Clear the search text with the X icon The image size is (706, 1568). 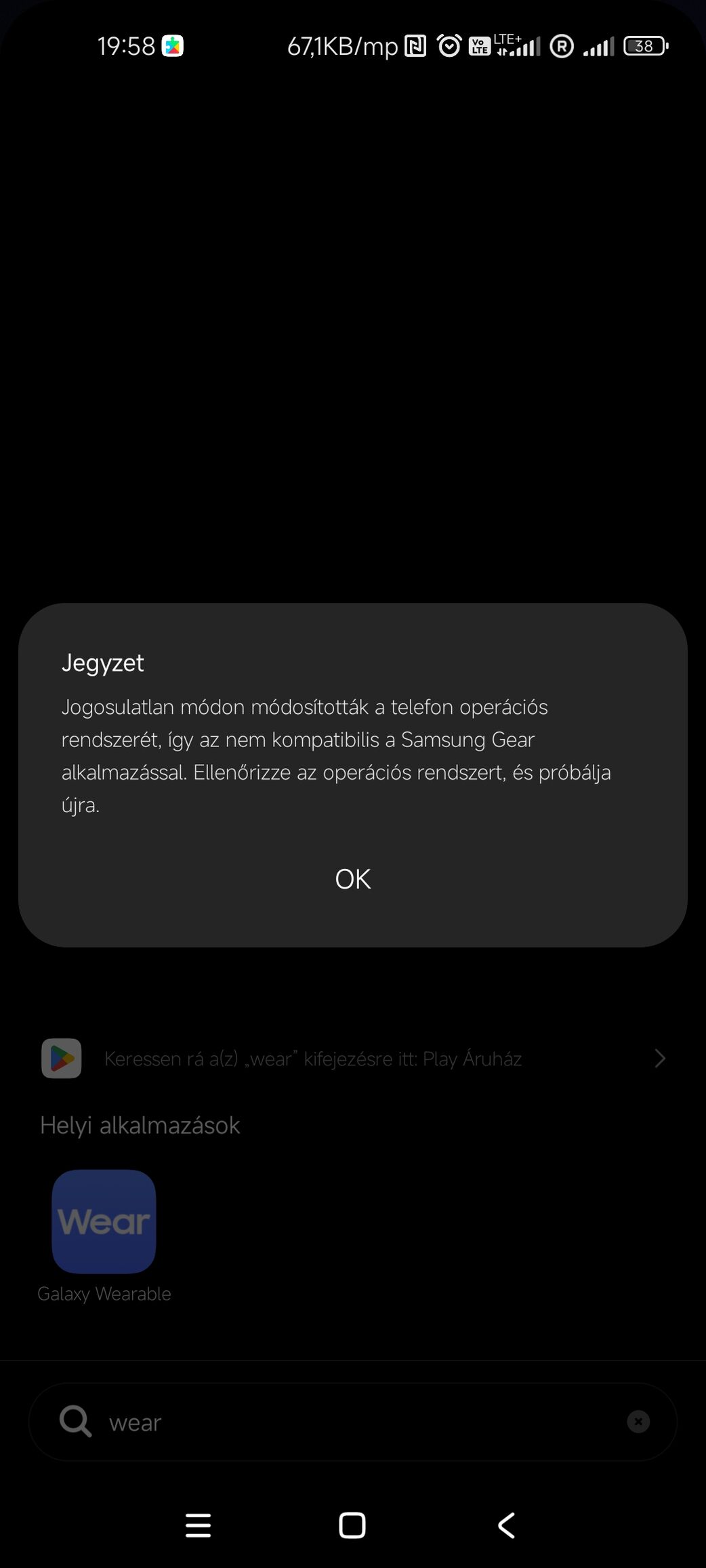(x=638, y=1422)
